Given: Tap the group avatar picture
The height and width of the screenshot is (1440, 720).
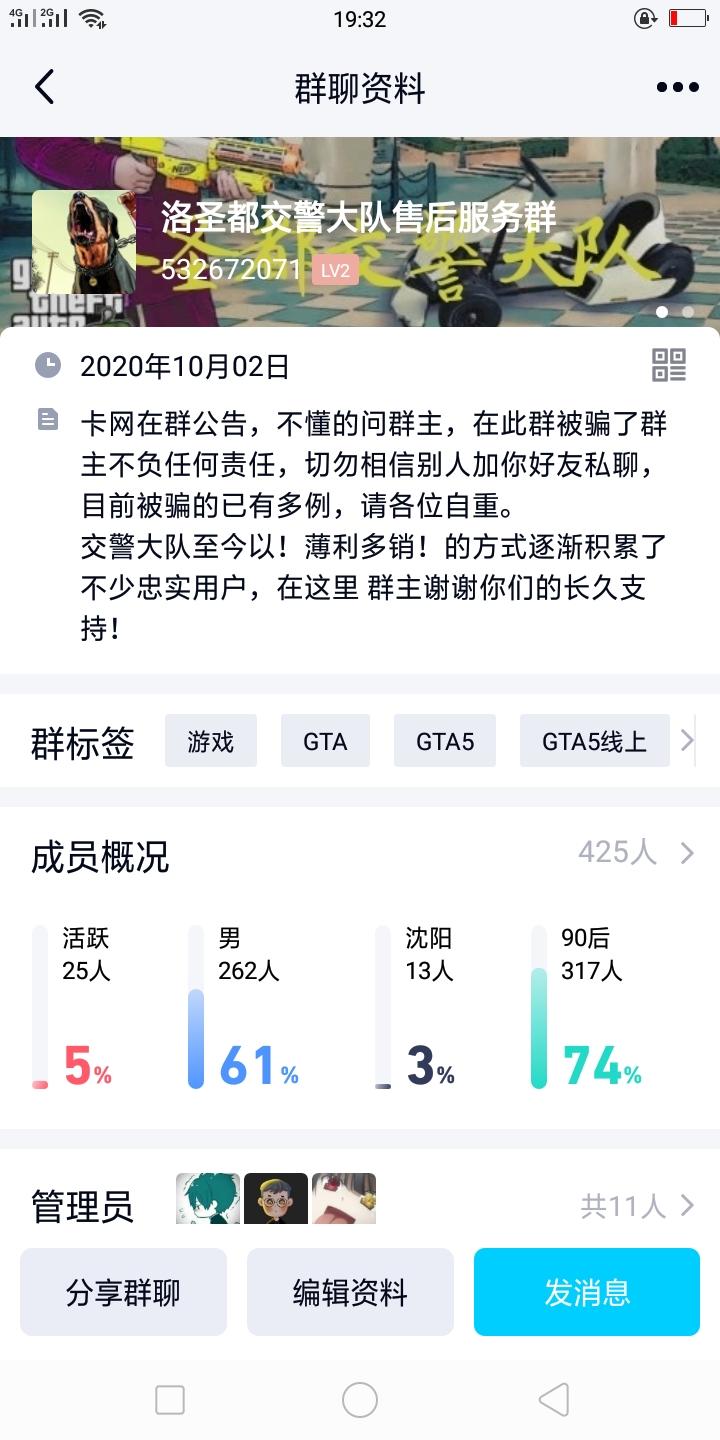Looking at the screenshot, I should [84, 242].
